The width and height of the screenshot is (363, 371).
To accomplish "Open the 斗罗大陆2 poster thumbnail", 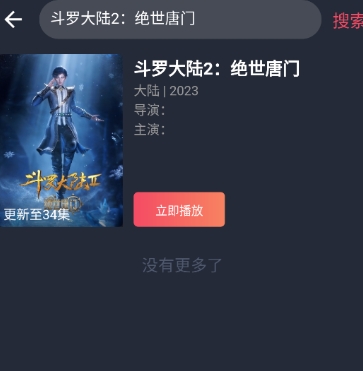I will (x=61, y=140).
